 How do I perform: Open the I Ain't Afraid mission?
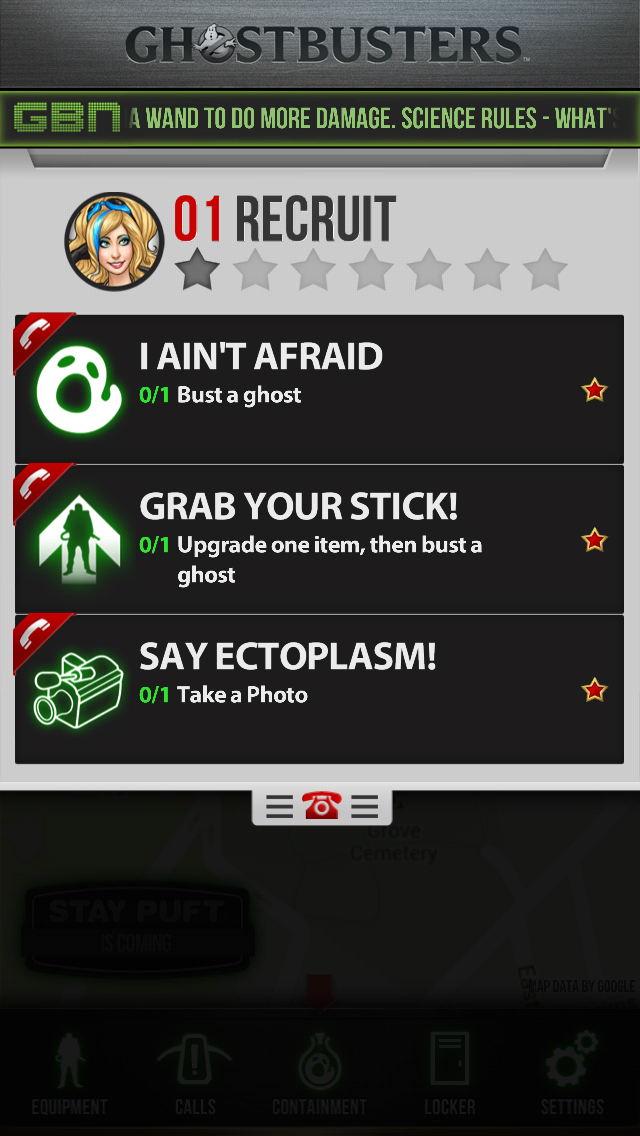click(319, 389)
